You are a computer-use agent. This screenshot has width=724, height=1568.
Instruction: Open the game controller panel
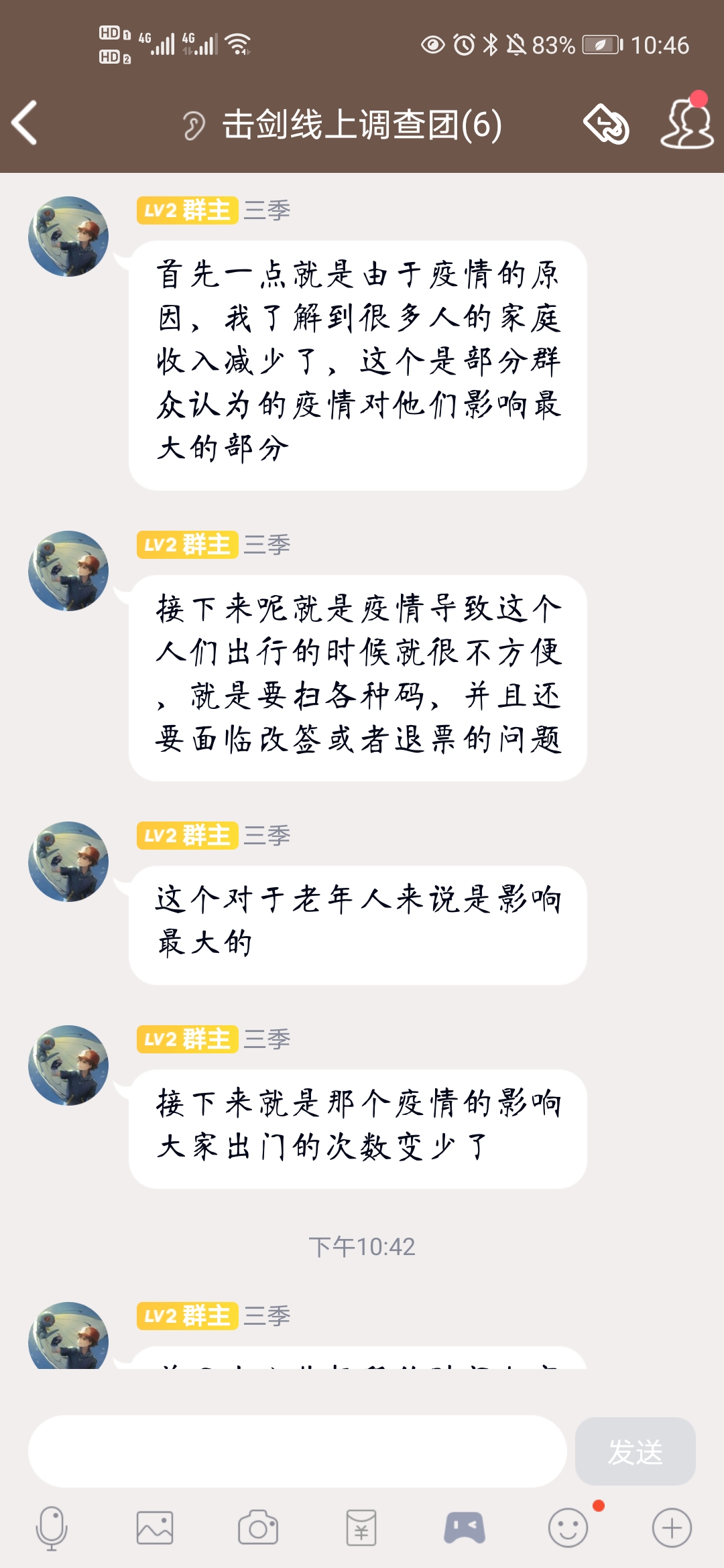tap(465, 1528)
